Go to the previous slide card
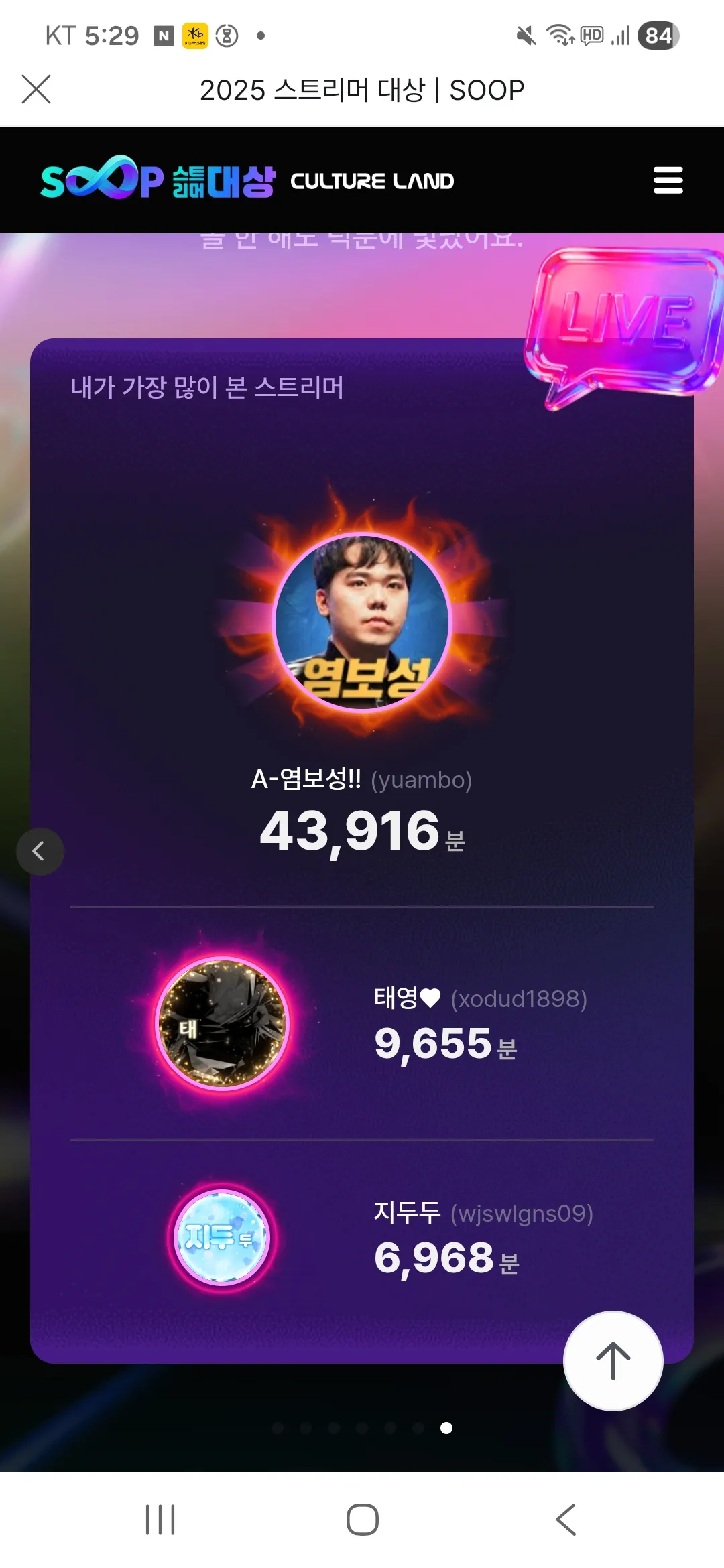 (x=40, y=852)
